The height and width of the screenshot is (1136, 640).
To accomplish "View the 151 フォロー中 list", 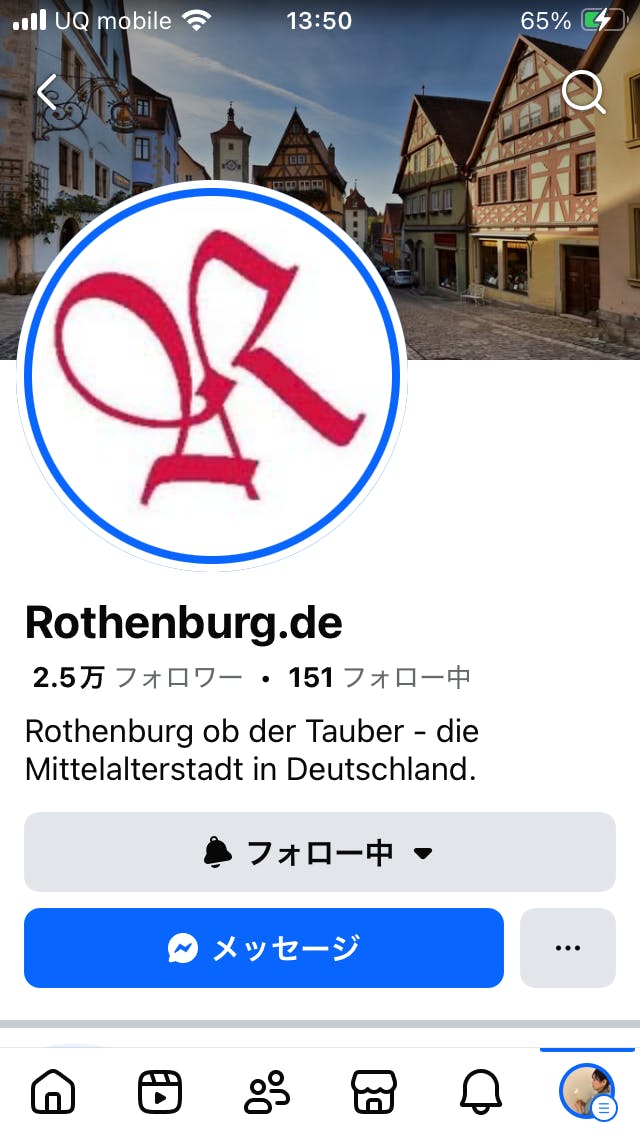I will (380, 678).
